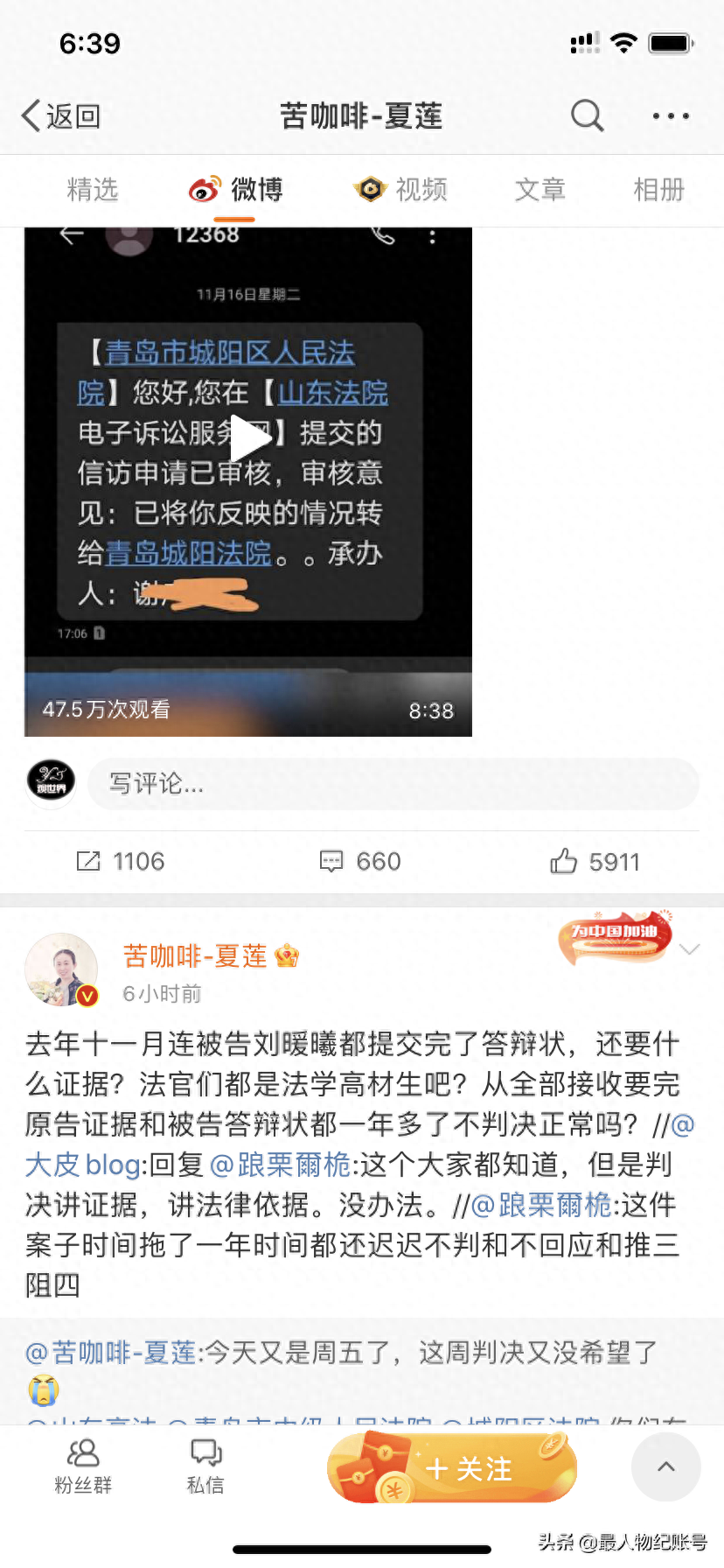Expand the post options chevron
724x1568 pixels.
690,950
